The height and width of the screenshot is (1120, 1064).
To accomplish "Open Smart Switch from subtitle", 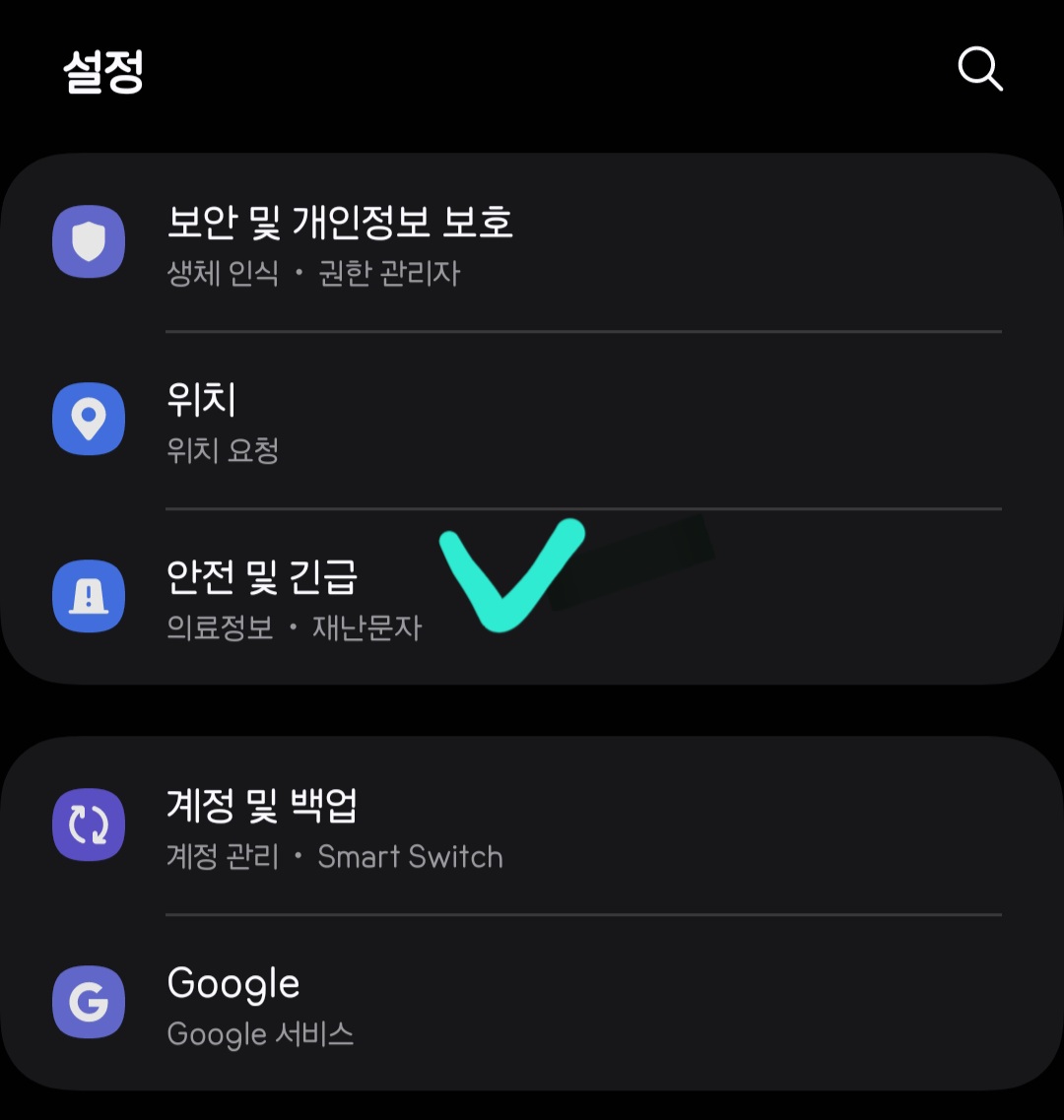I will coord(410,857).
